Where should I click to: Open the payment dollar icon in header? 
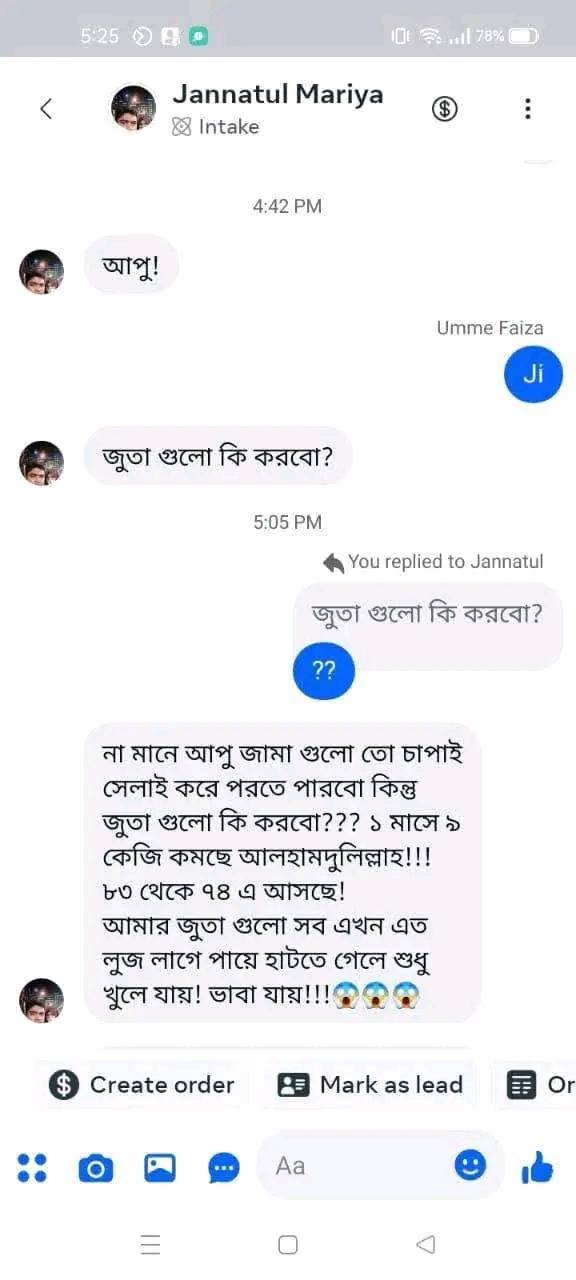444,109
